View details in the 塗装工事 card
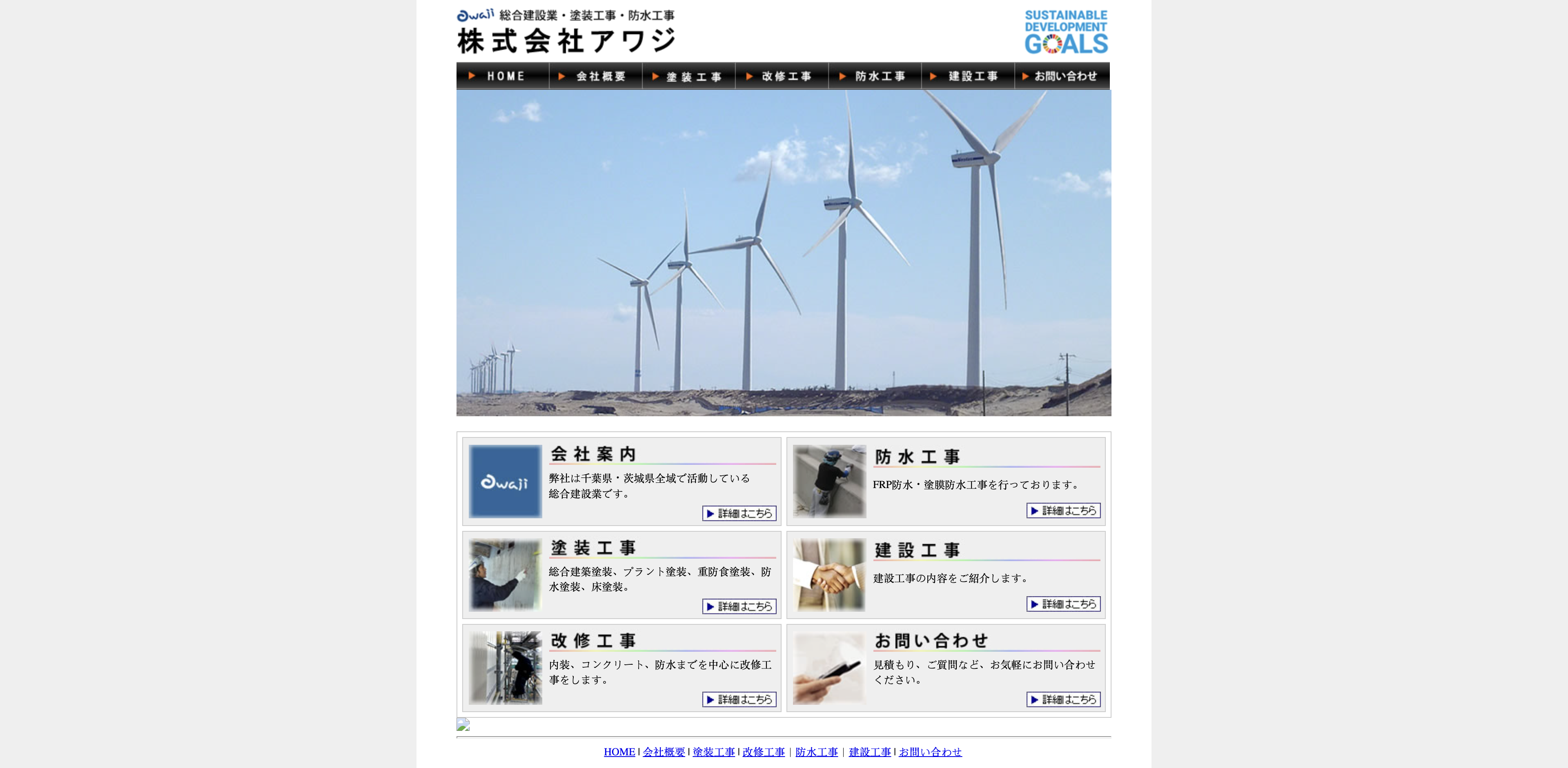 coord(739,606)
